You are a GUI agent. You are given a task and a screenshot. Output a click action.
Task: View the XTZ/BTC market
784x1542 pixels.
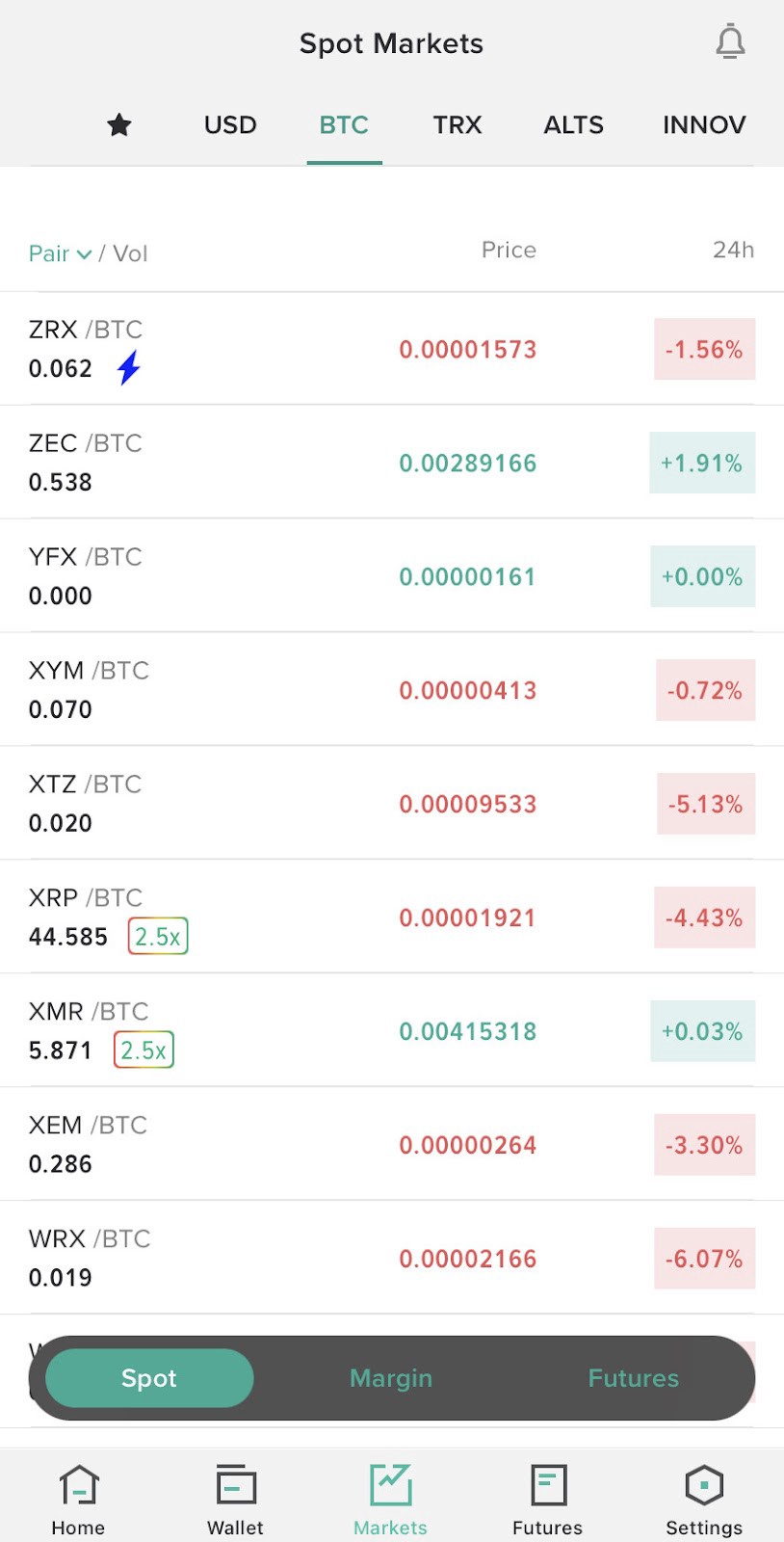(x=392, y=804)
